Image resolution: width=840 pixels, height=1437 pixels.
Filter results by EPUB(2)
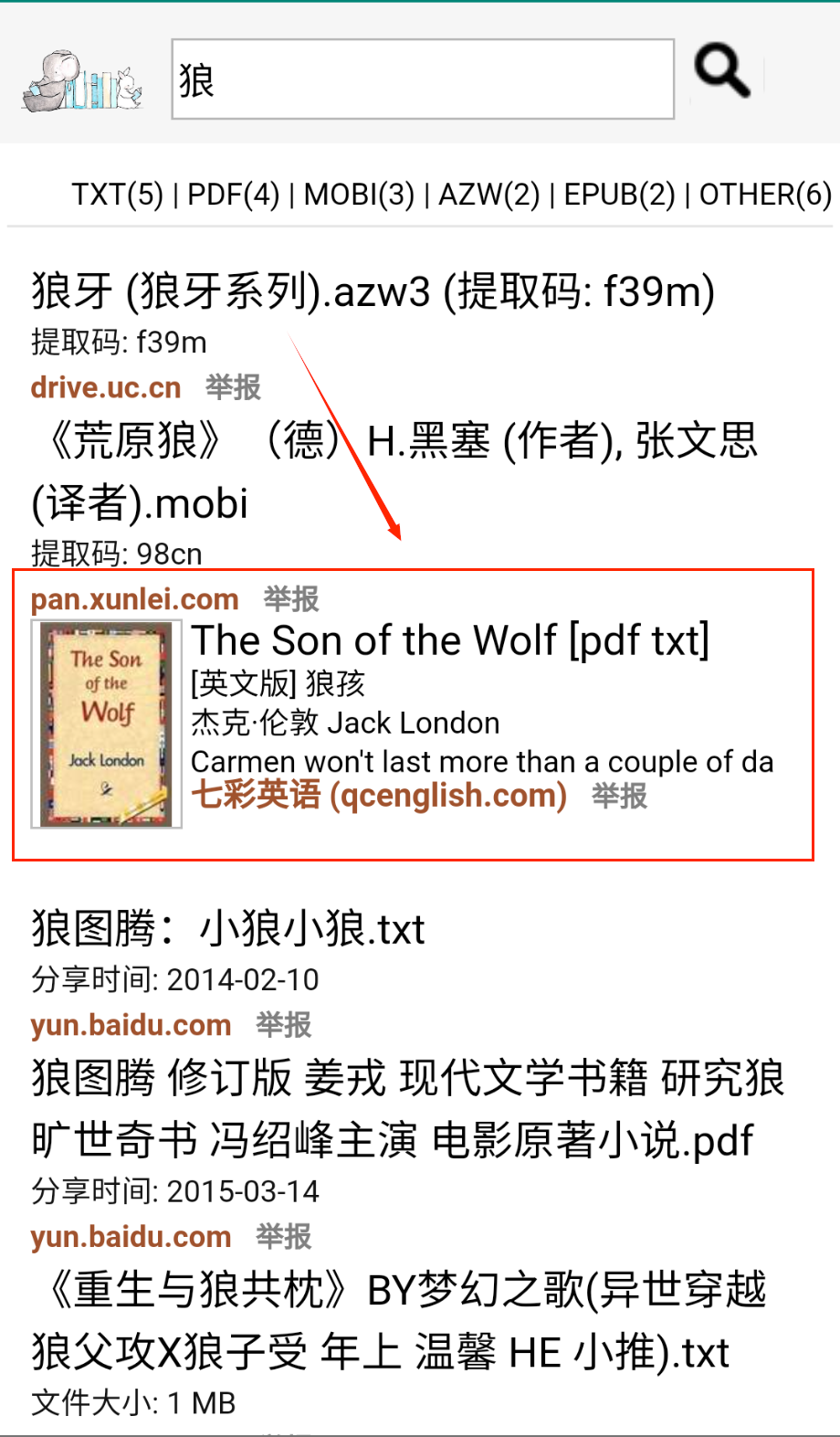pos(619,195)
